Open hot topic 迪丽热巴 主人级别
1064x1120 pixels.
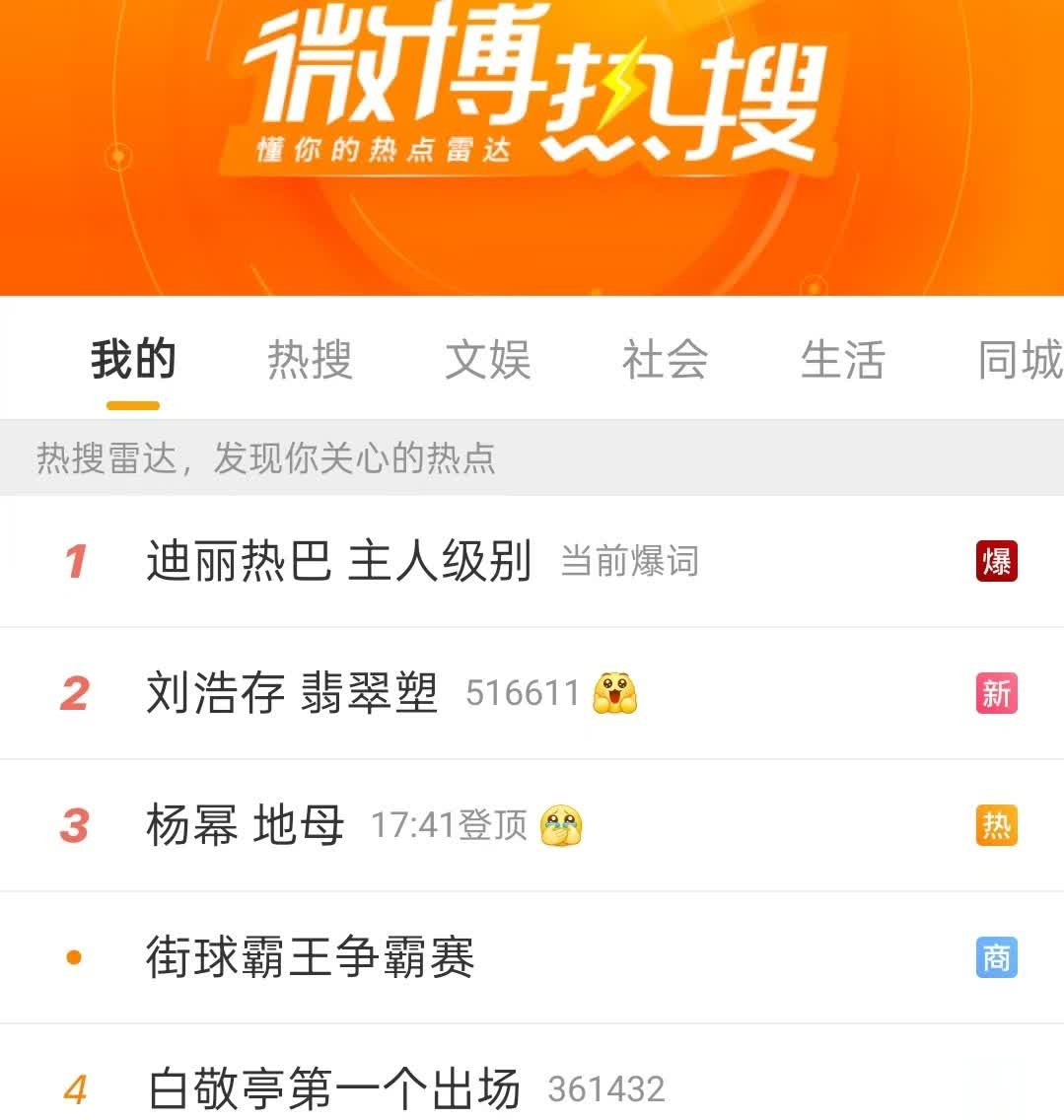[338, 562]
